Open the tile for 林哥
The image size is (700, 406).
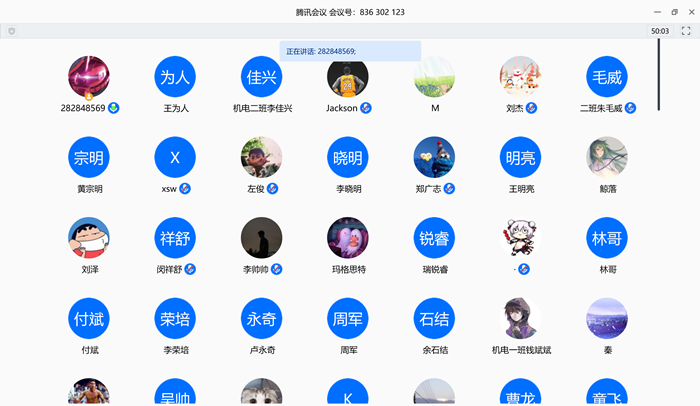[x=607, y=239]
